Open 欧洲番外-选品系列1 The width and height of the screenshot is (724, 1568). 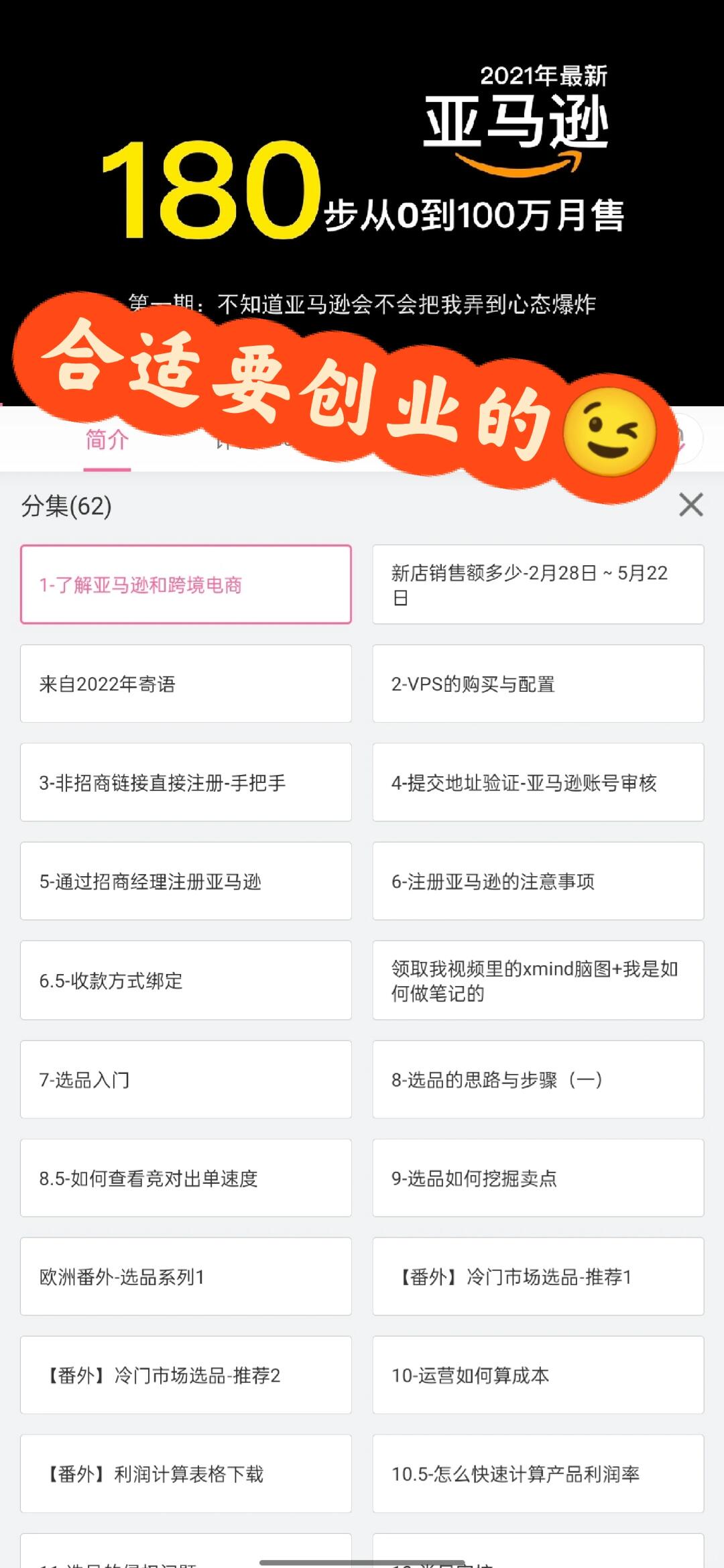pyautogui.click(x=186, y=1276)
